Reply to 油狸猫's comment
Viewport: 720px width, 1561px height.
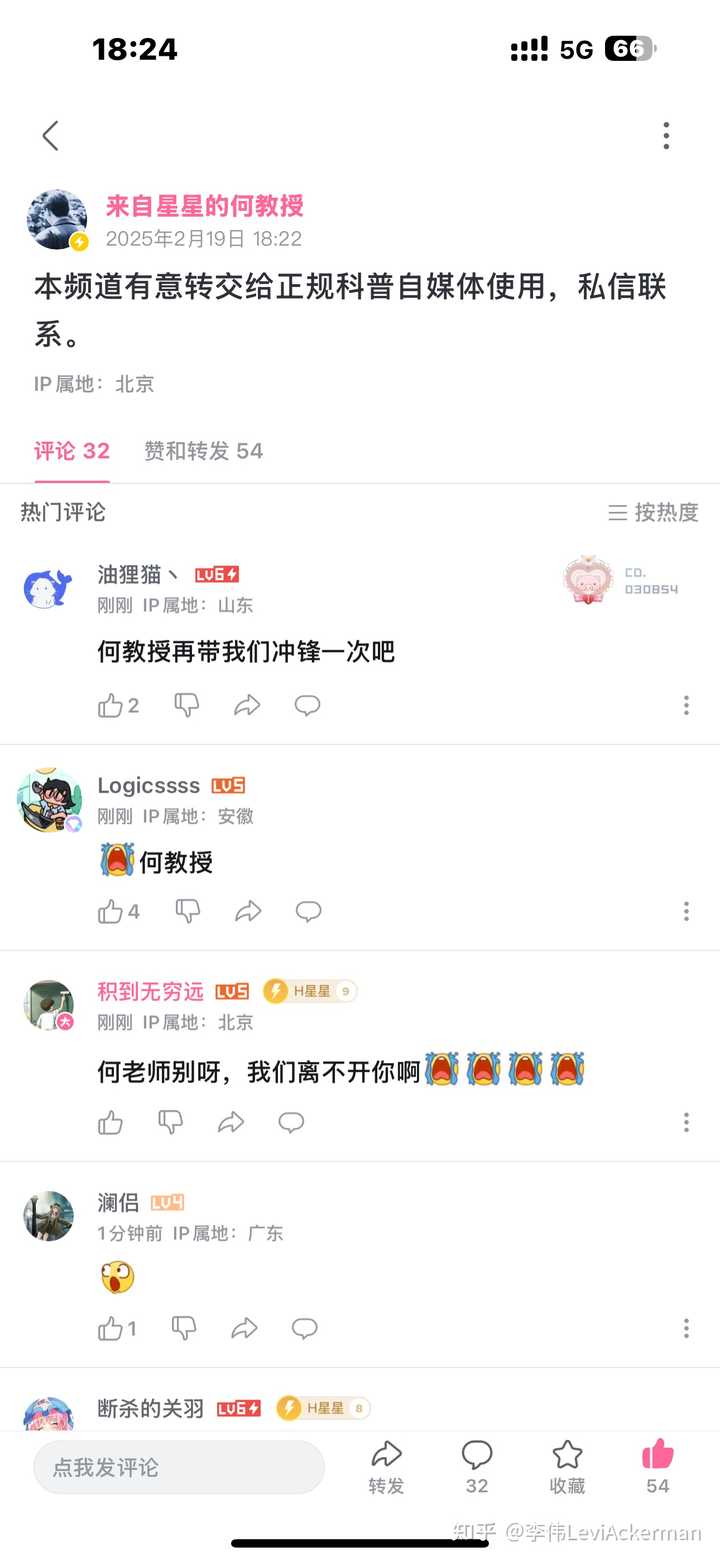(x=307, y=706)
